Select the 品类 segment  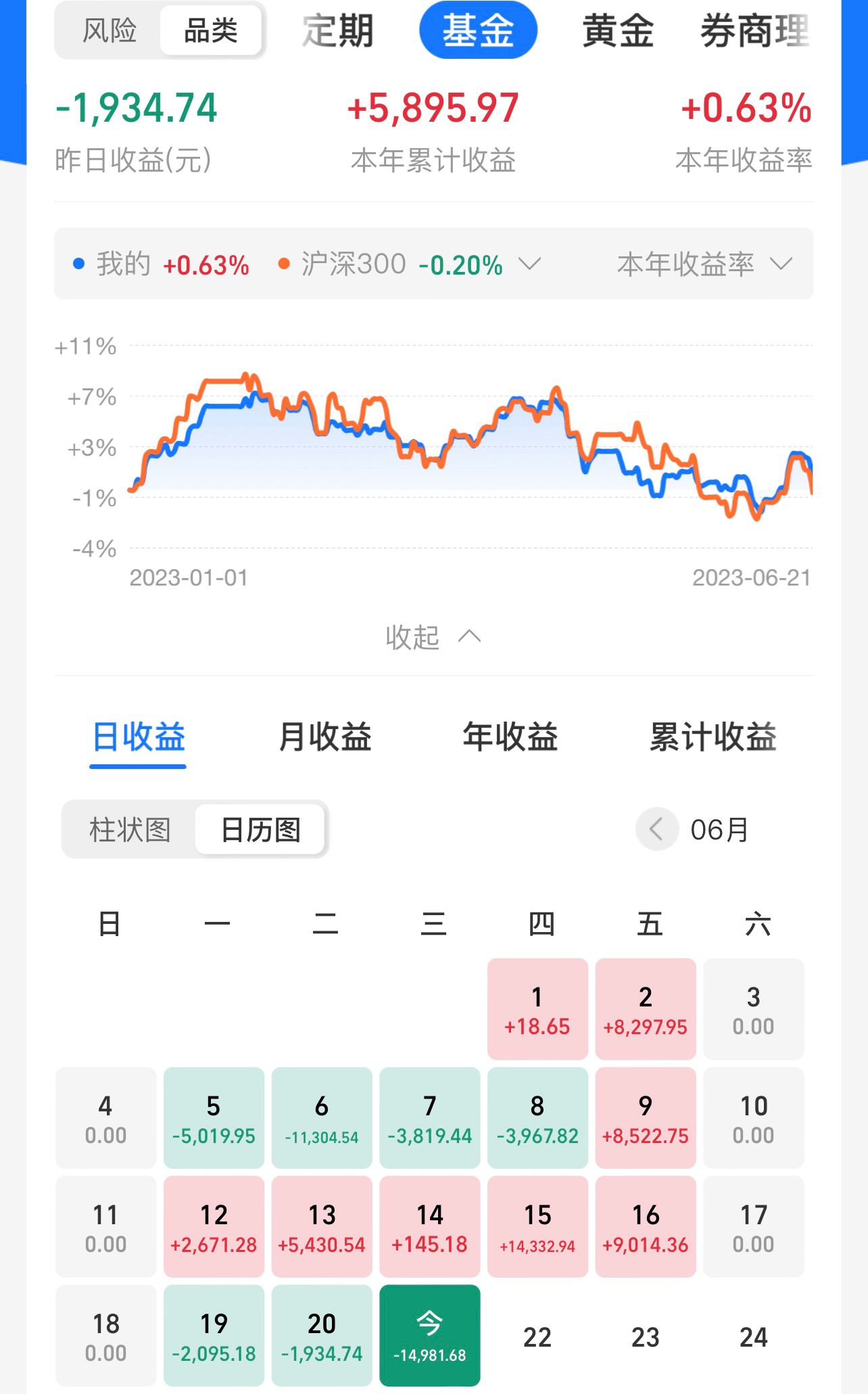pos(211,30)
